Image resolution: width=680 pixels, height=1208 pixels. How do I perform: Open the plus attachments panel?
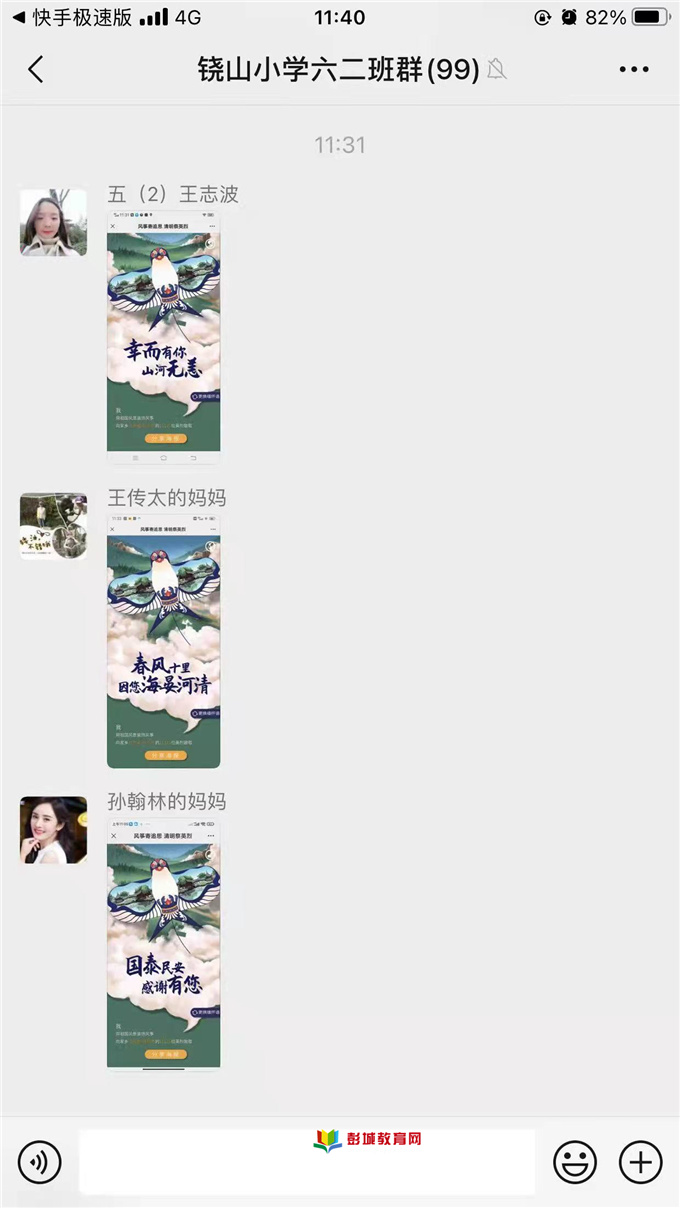(x=640, y=1162)
